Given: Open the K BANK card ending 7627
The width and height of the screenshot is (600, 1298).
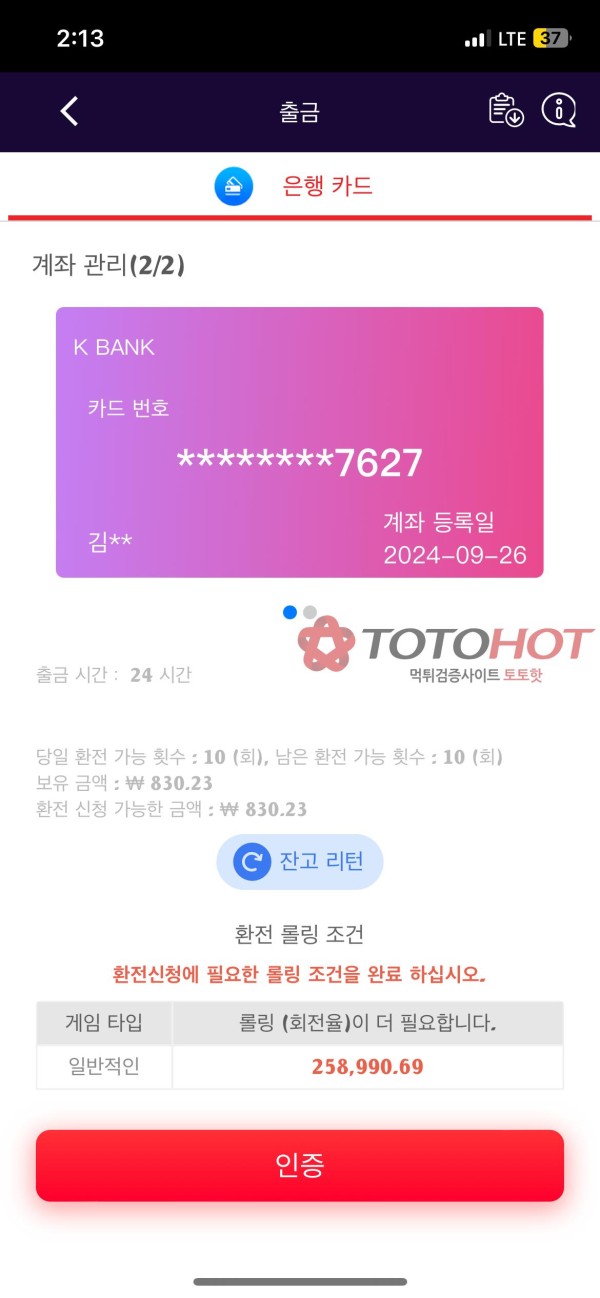Looking at the screenshot, I should pyautogui.click(x=300, y=442).
